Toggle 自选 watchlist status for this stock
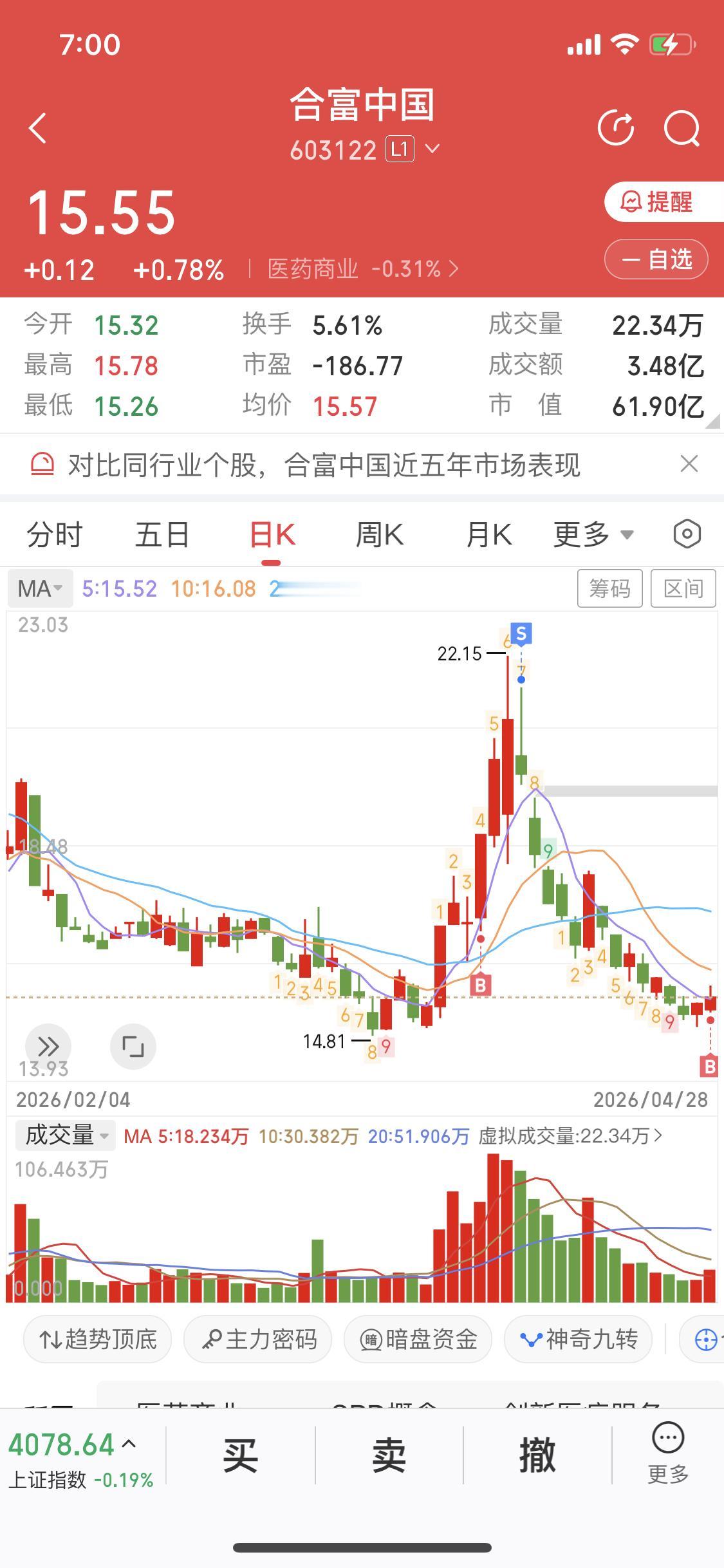Image resolution: width=724 pixels, height=1568 pixels. (655, 259)
